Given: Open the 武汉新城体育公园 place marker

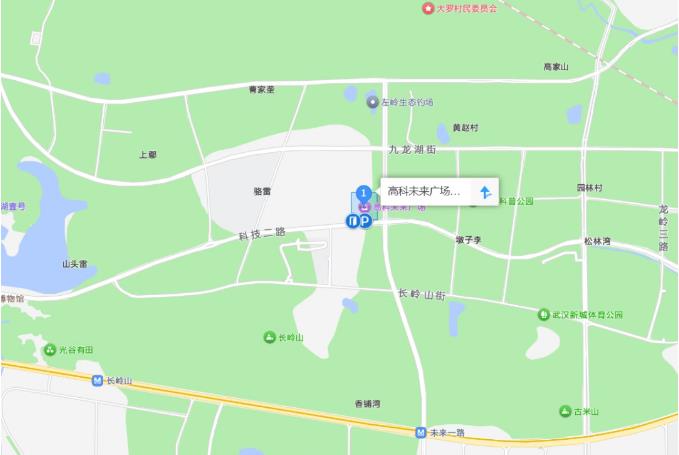Looking at the screenshot, I should [x=544, y=314].
